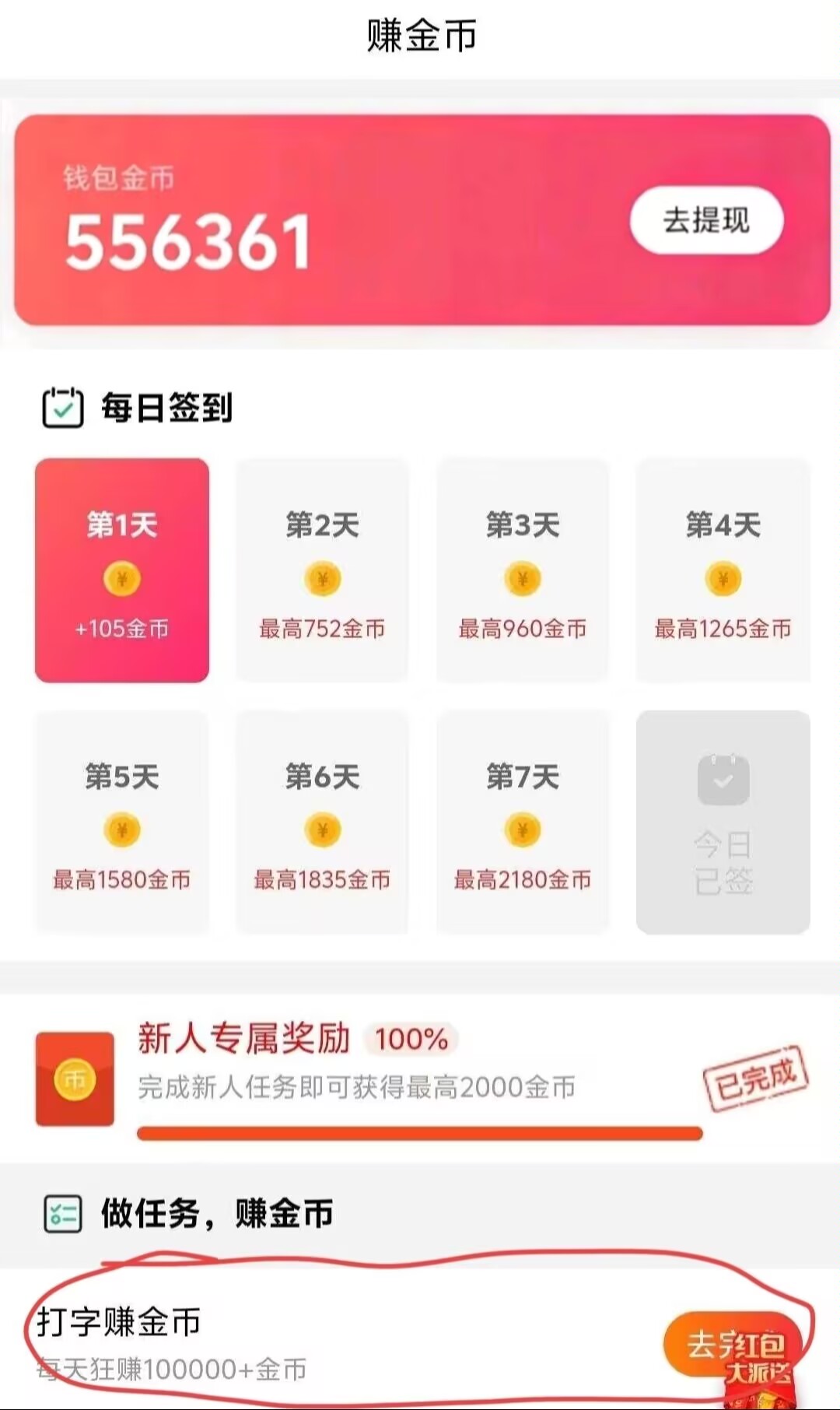The height and width of the screenshot is (1410, 840).
Task: Tap the coin icon on 第3天 card
Action: point(523,580)
